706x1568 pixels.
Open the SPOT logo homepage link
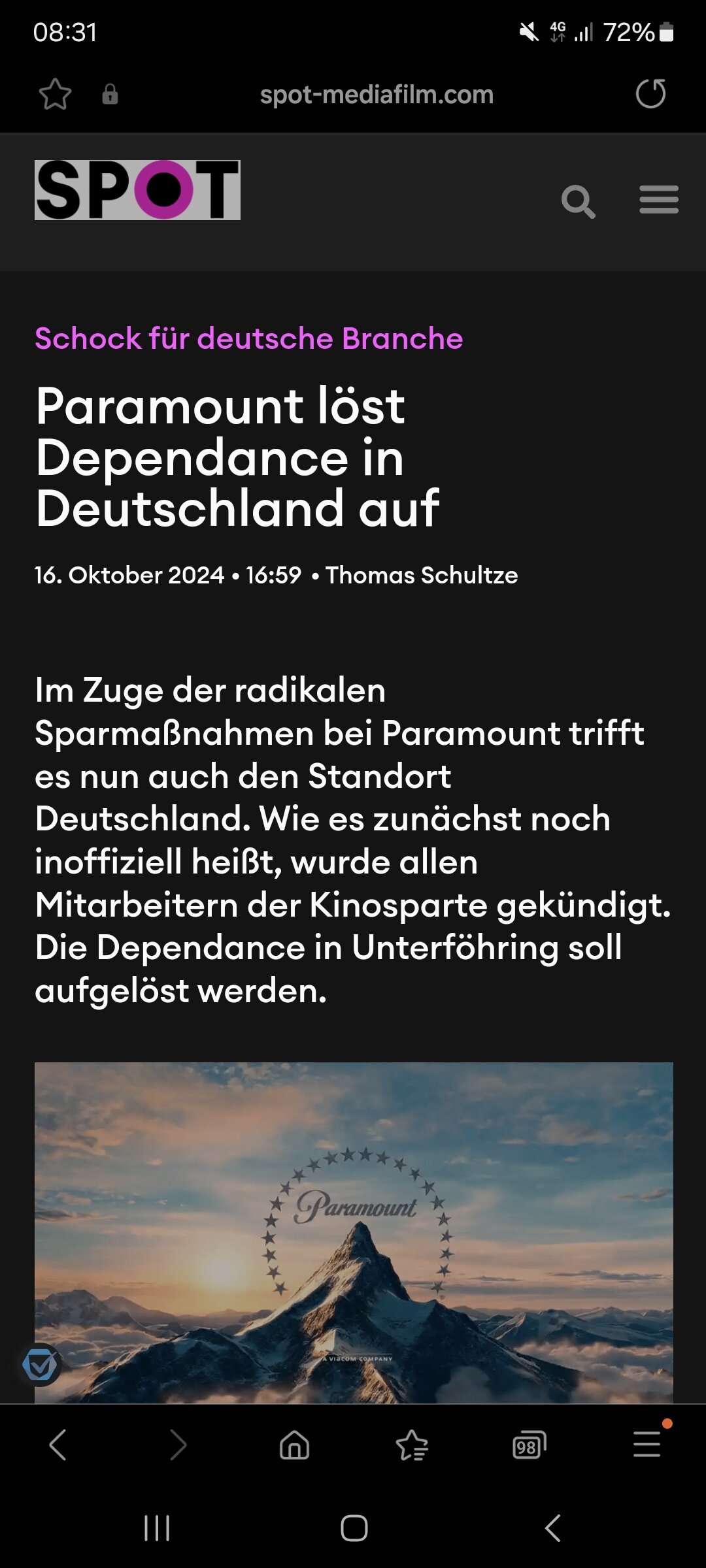137,190
